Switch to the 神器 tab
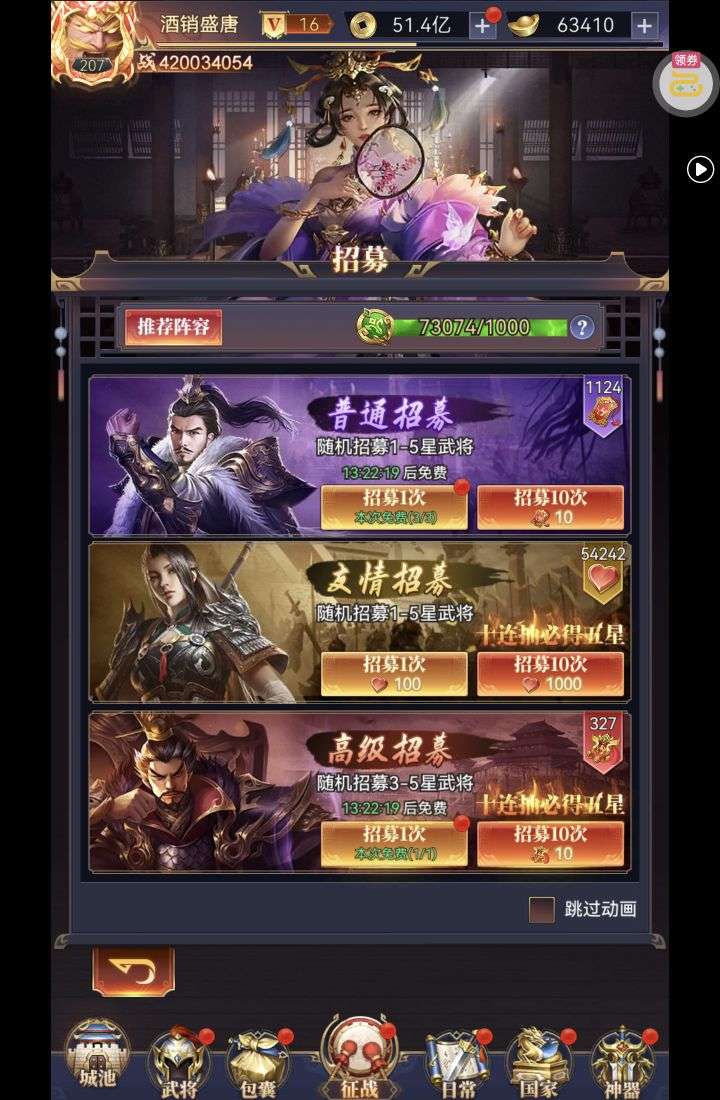 [622, 1060]
